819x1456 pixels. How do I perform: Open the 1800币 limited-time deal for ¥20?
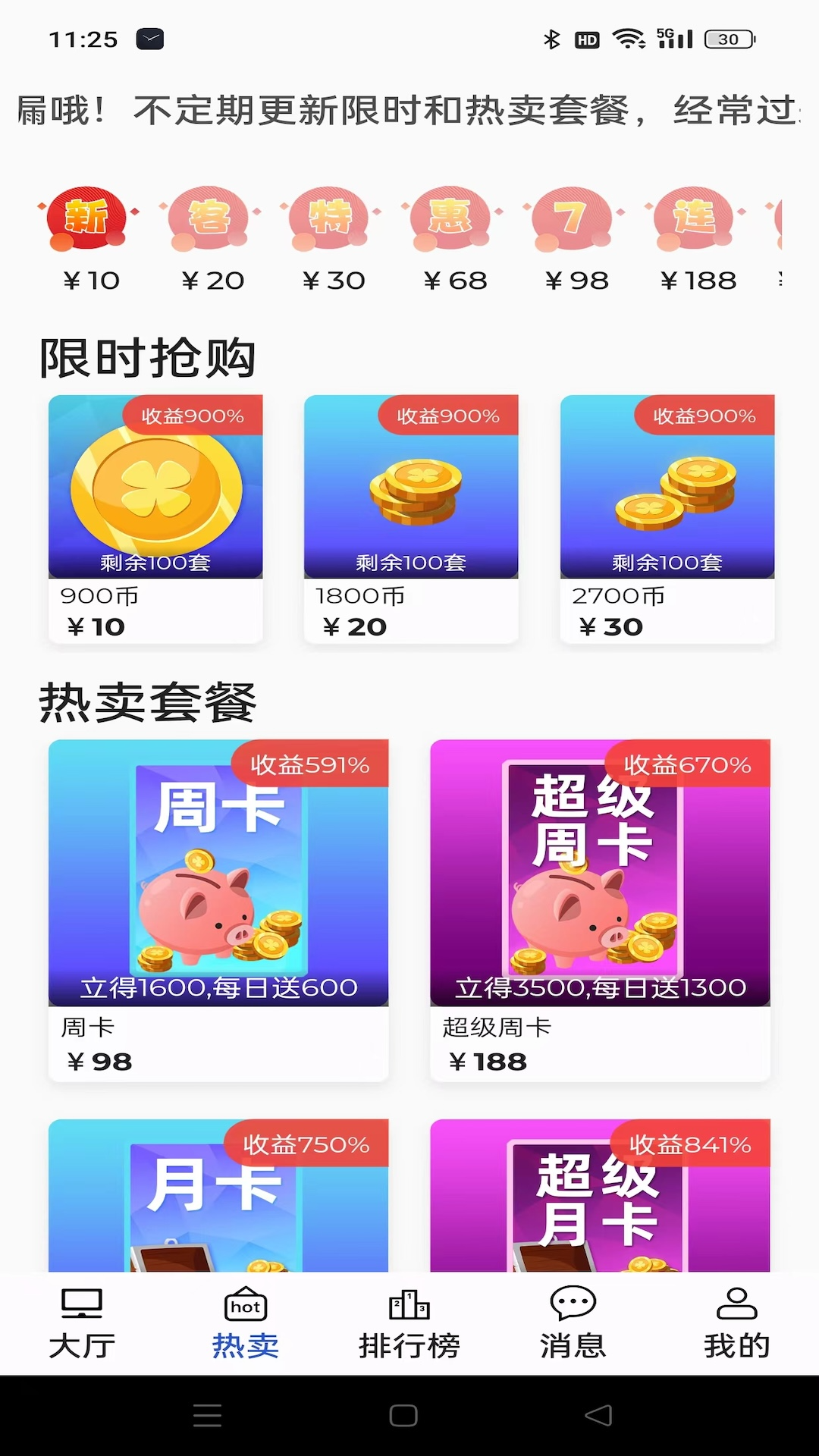[411, 519]
